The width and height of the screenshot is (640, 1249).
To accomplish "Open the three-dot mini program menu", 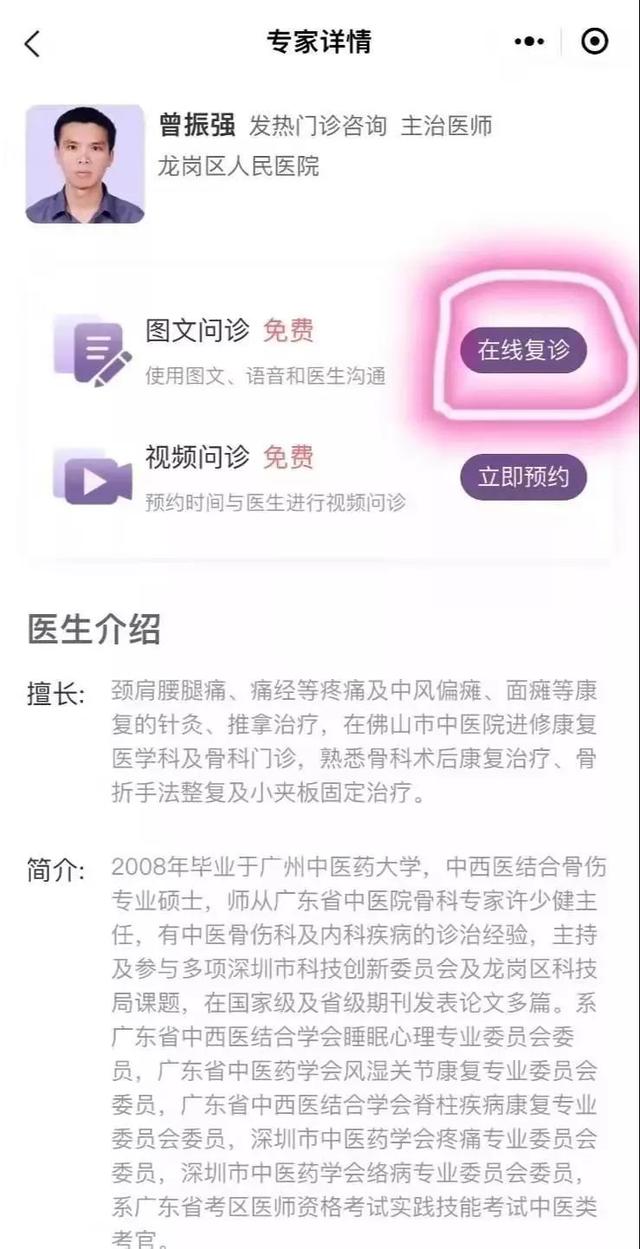I will click(x=529, y=42).
